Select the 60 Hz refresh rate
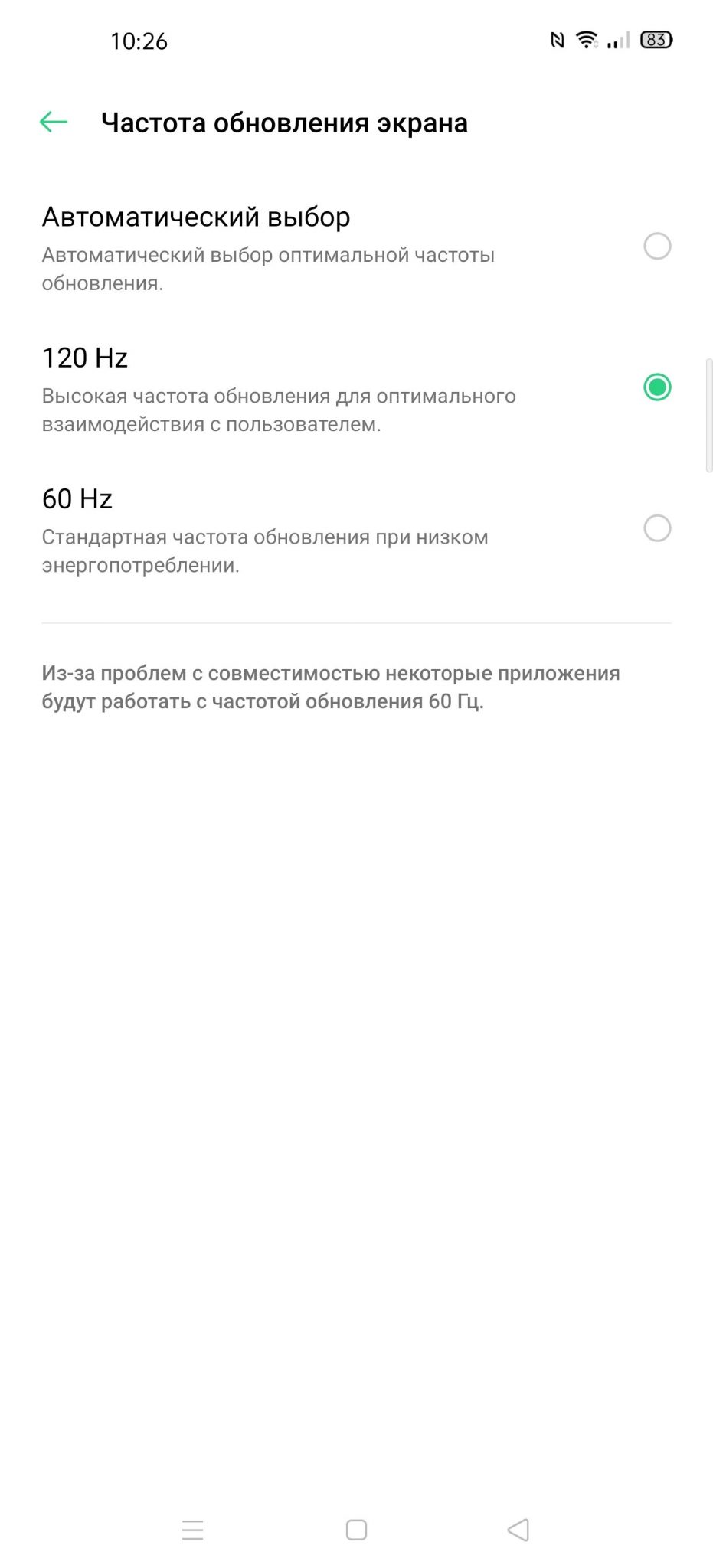 [656, 528]
